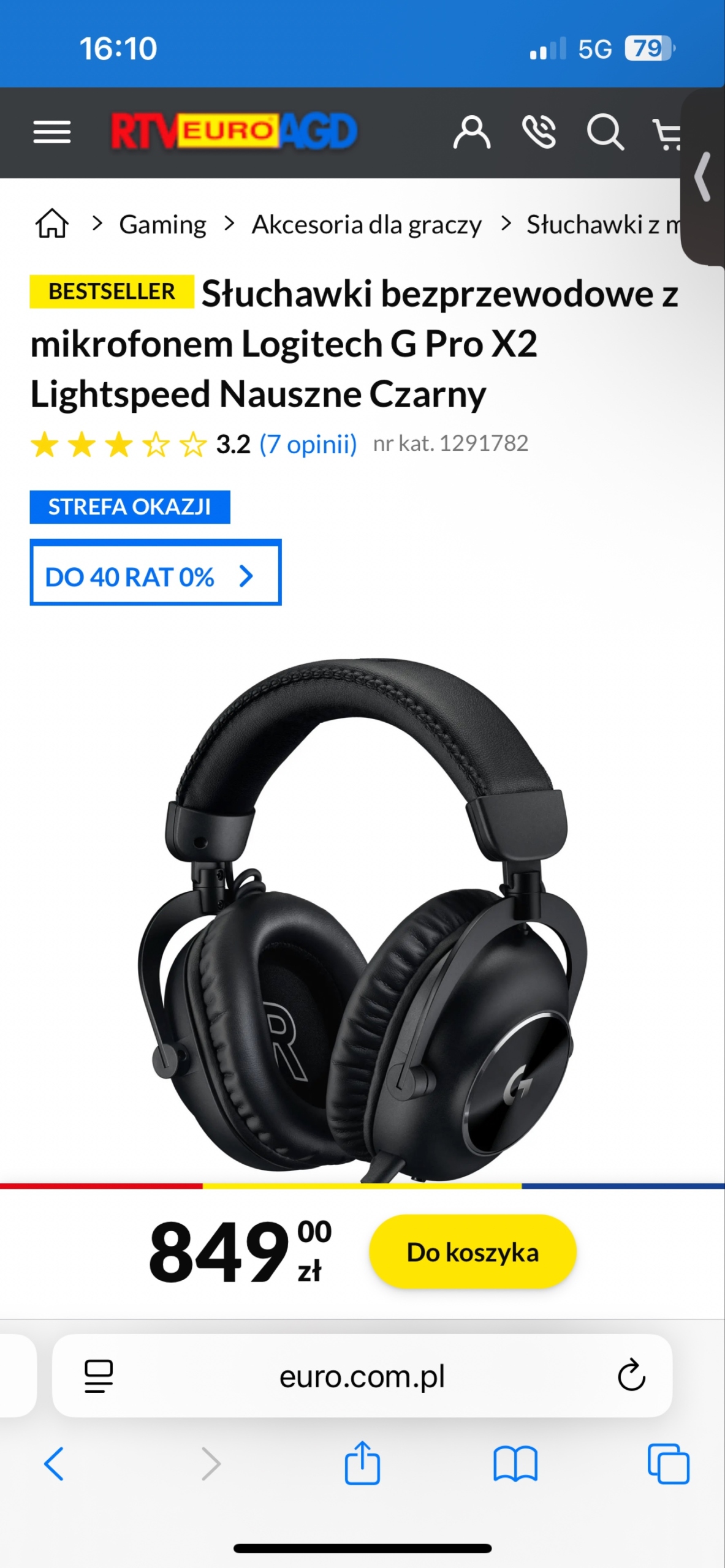Open the user account icon
This screenshot has width=725, height=1568.
472,132
